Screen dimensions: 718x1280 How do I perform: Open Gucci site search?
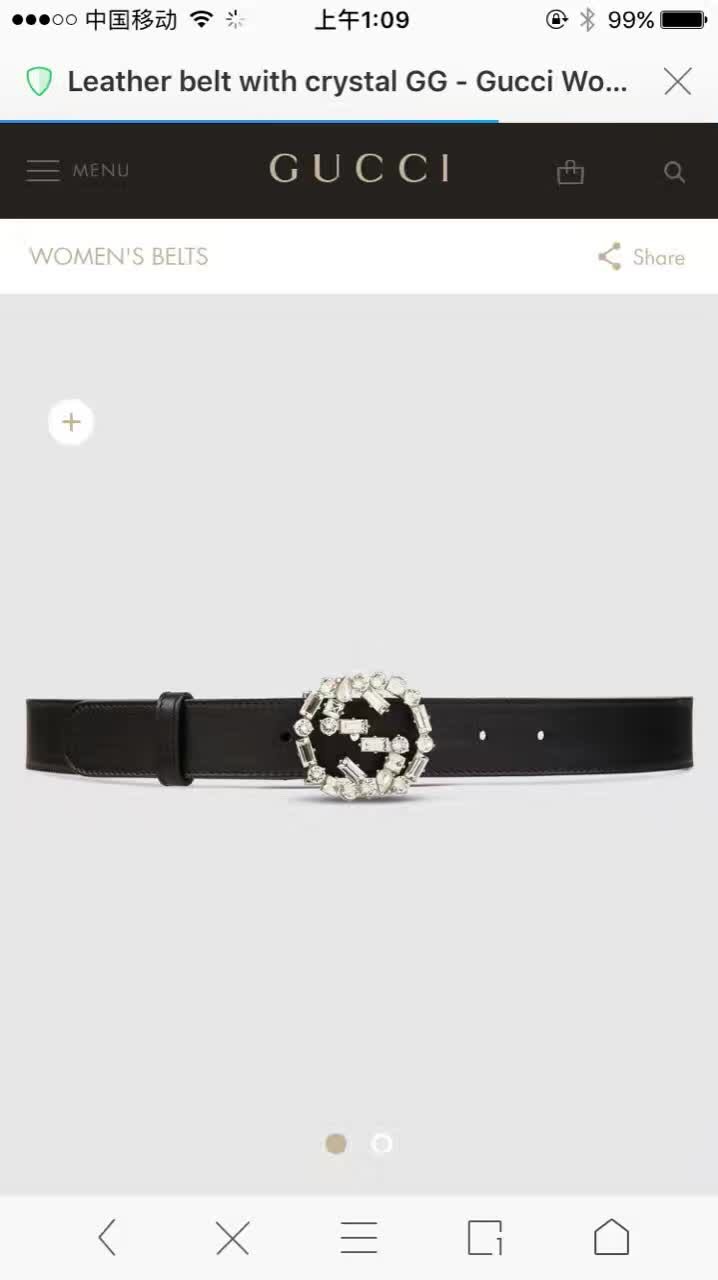674,172
